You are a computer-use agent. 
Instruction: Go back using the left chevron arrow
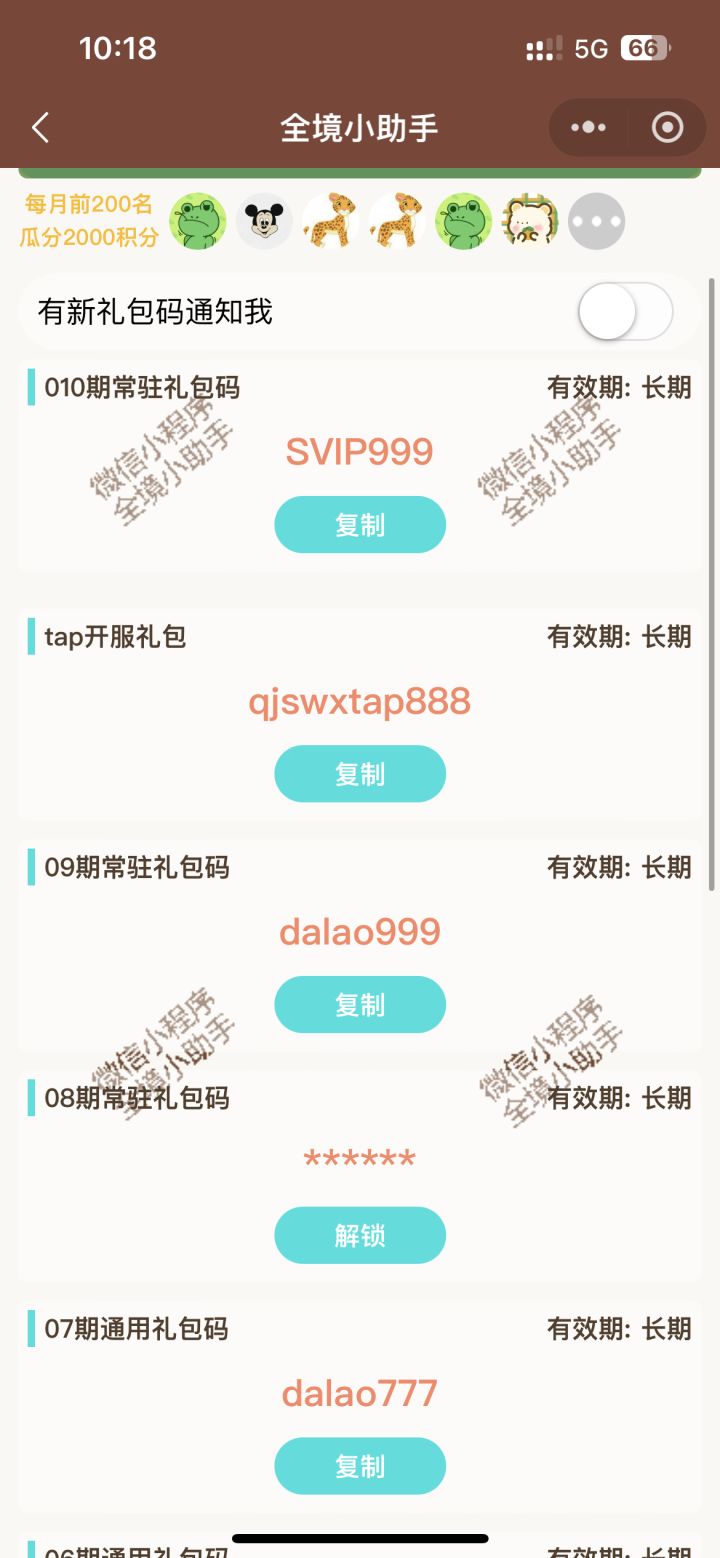[x=40, y=127]
